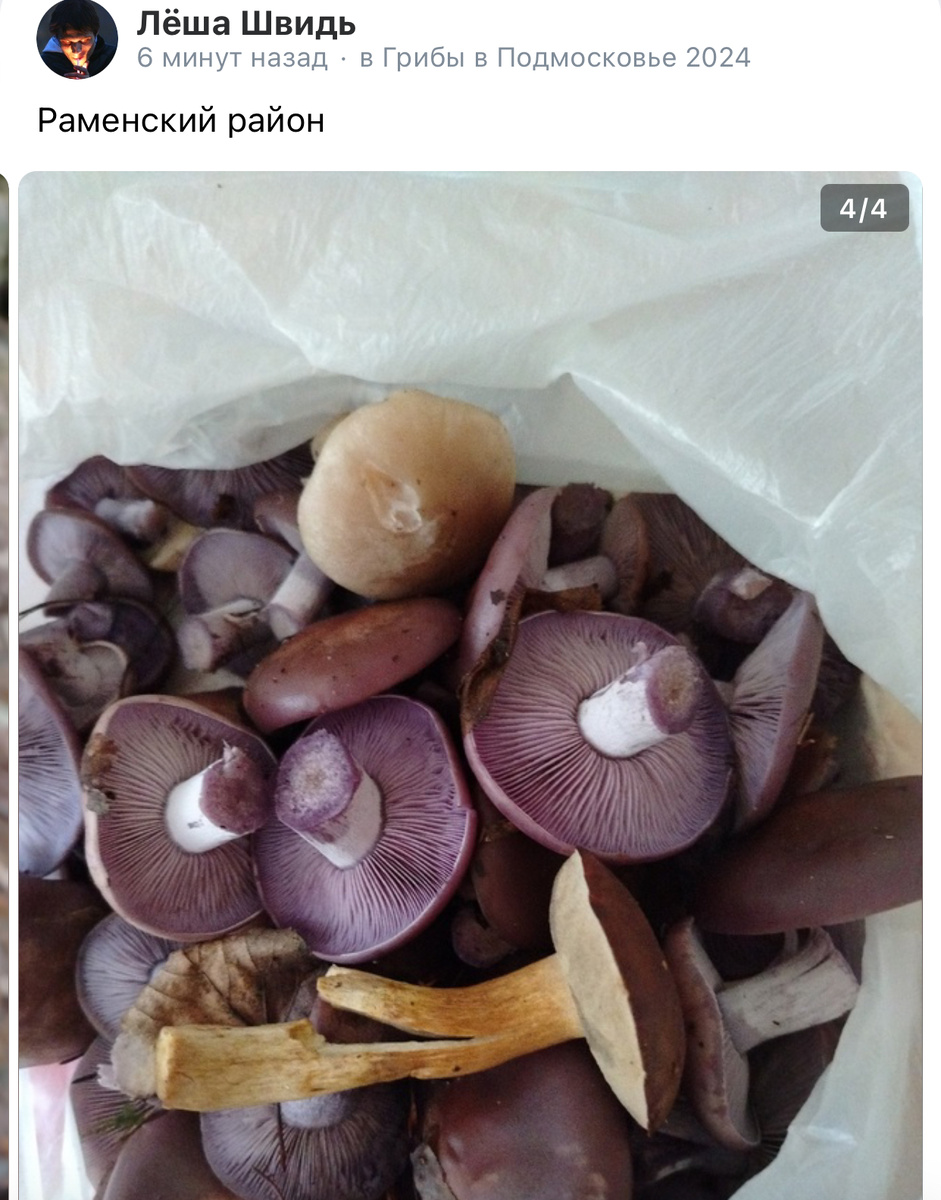Open the author name Лёша Швидь
The width and height of the screenshot is (941, 1200).
pyautogui.click(x=246, y=24)
